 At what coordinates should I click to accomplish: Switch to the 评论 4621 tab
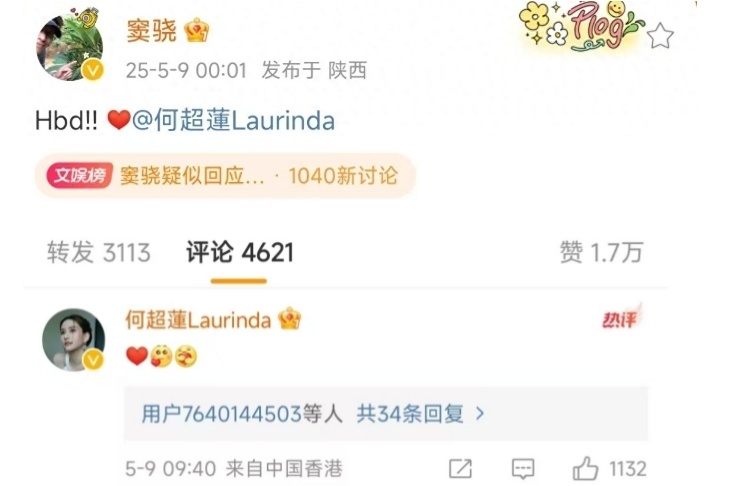(240, 252)
